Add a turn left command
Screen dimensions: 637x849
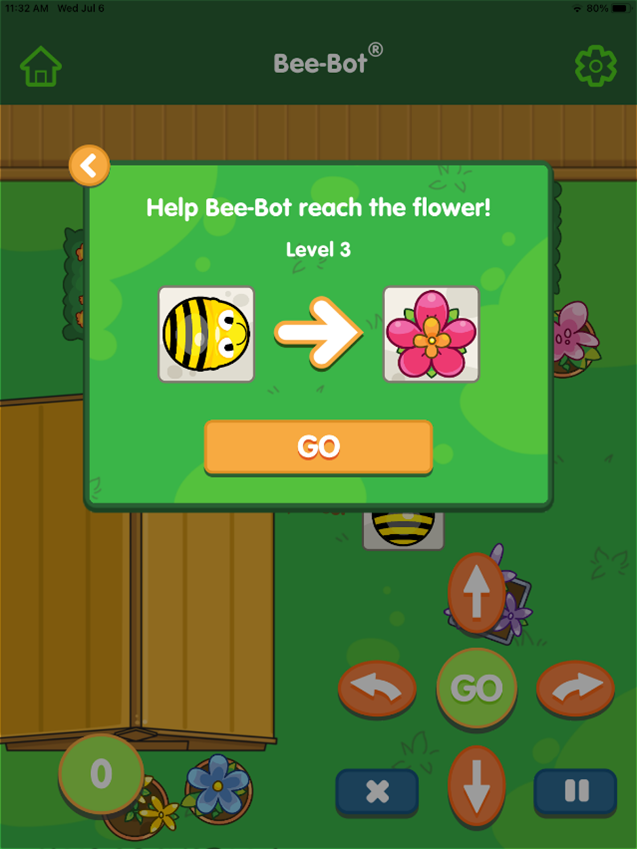[377, 688]
